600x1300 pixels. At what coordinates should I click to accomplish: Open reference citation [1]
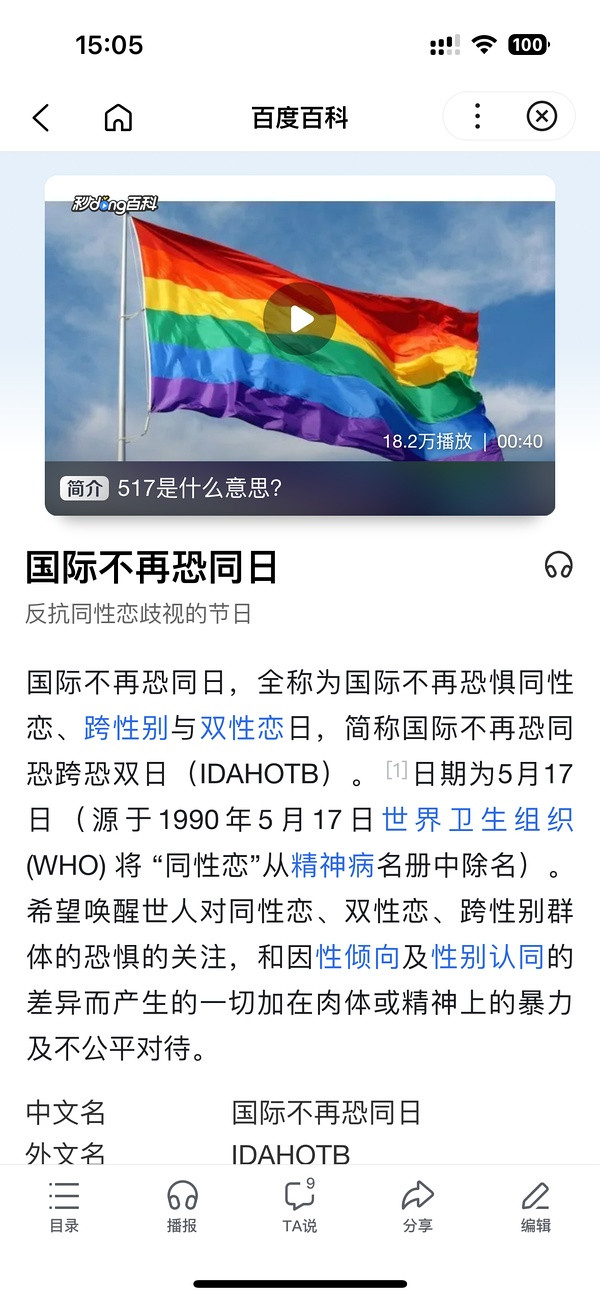[x=397, y=770]
